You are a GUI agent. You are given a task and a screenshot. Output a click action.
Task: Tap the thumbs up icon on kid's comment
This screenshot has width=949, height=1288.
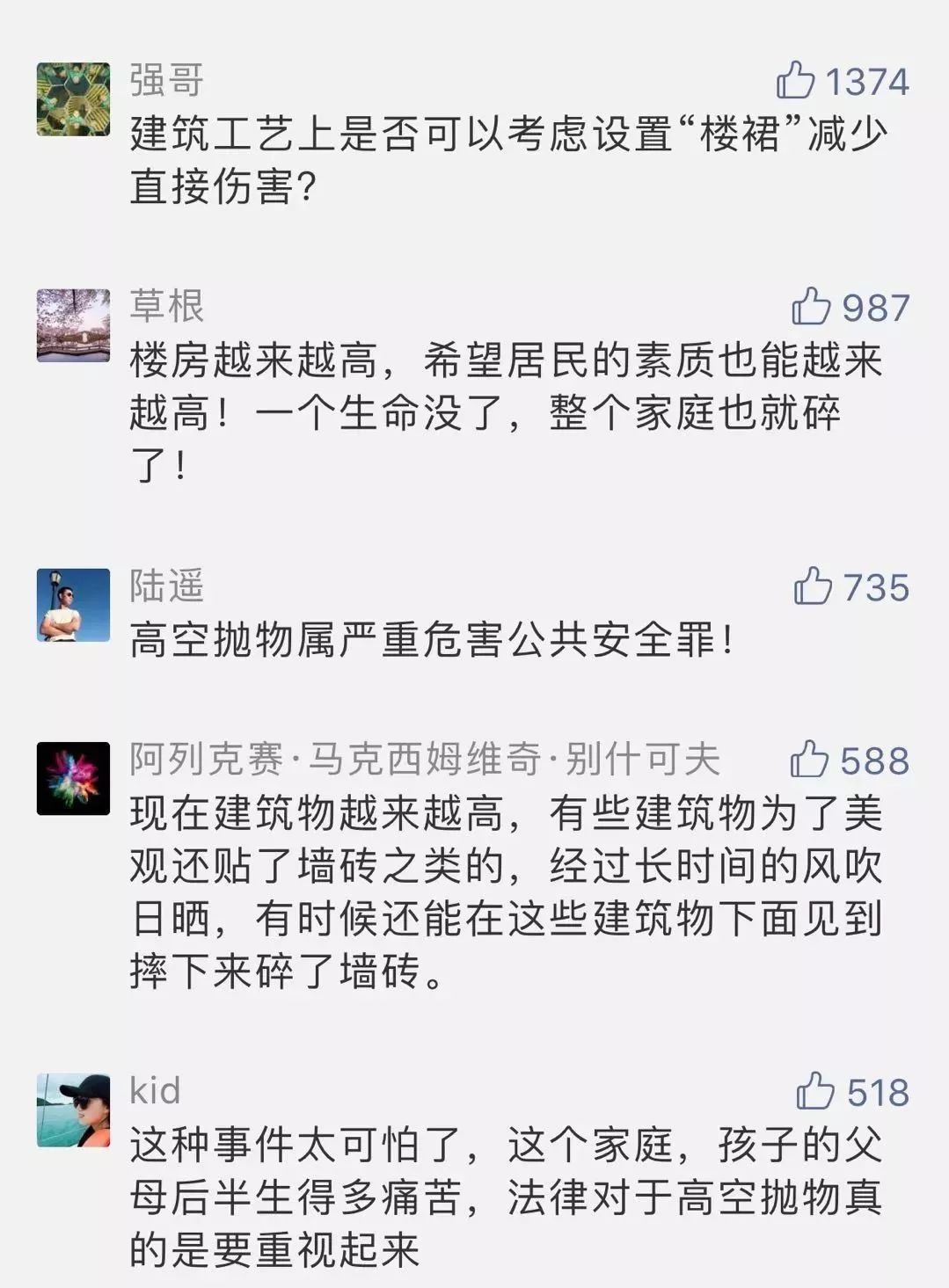pyautogui.click(x=815, y=1092)
